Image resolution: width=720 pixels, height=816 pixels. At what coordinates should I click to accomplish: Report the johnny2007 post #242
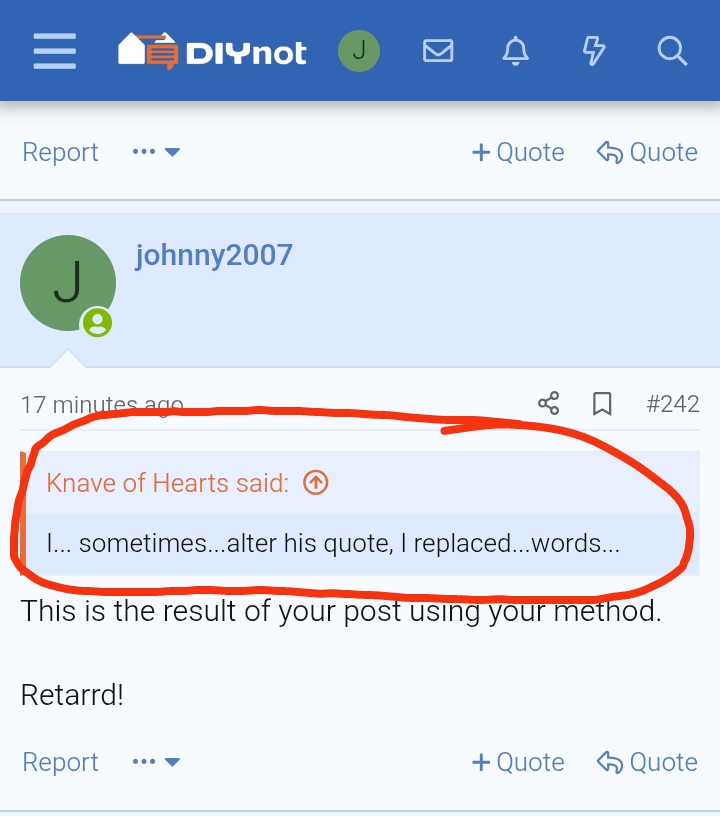(60, 762)
